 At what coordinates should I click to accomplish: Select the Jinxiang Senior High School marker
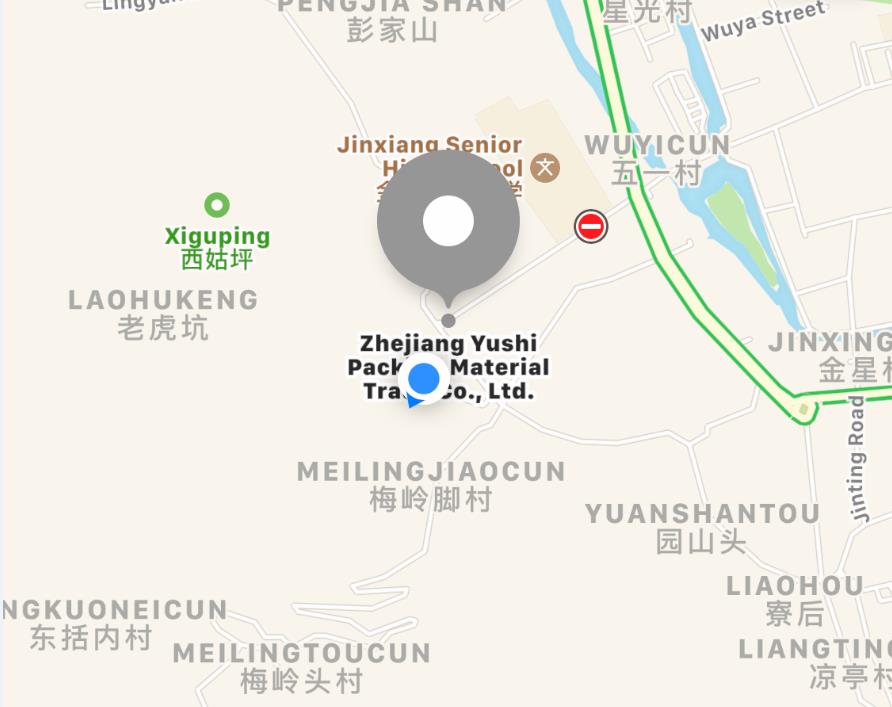545,167
